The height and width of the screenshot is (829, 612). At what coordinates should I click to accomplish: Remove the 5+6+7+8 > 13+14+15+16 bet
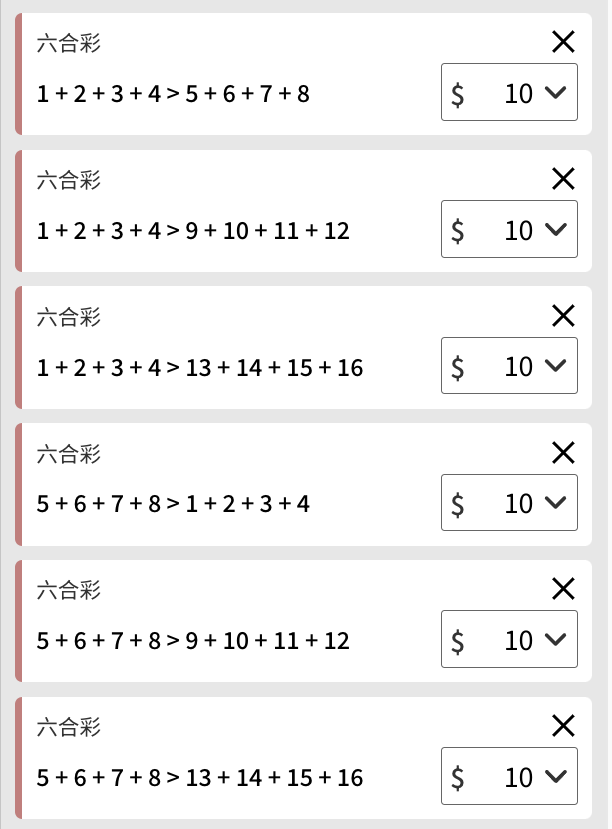(564, 726)
